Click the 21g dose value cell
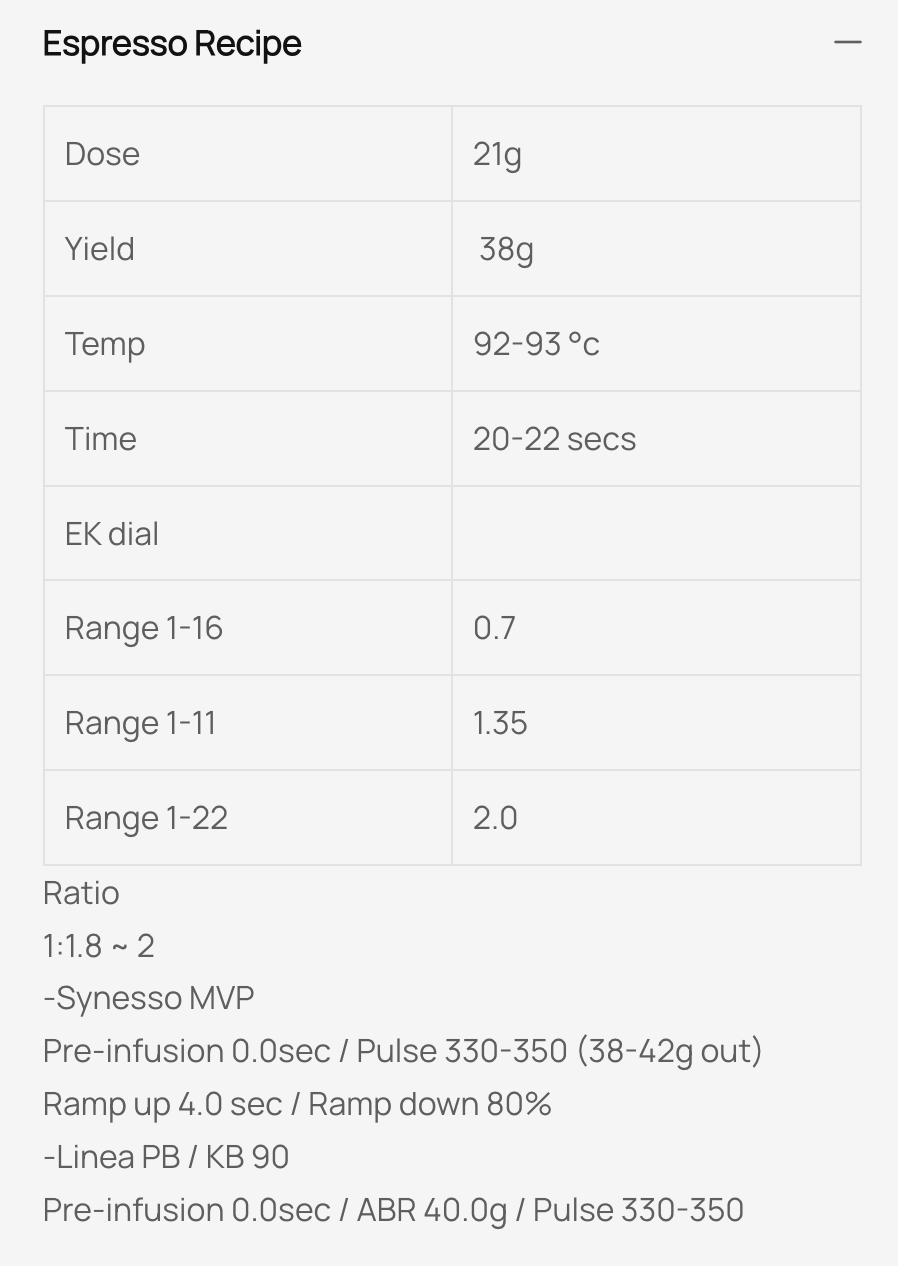 point(497,153)
